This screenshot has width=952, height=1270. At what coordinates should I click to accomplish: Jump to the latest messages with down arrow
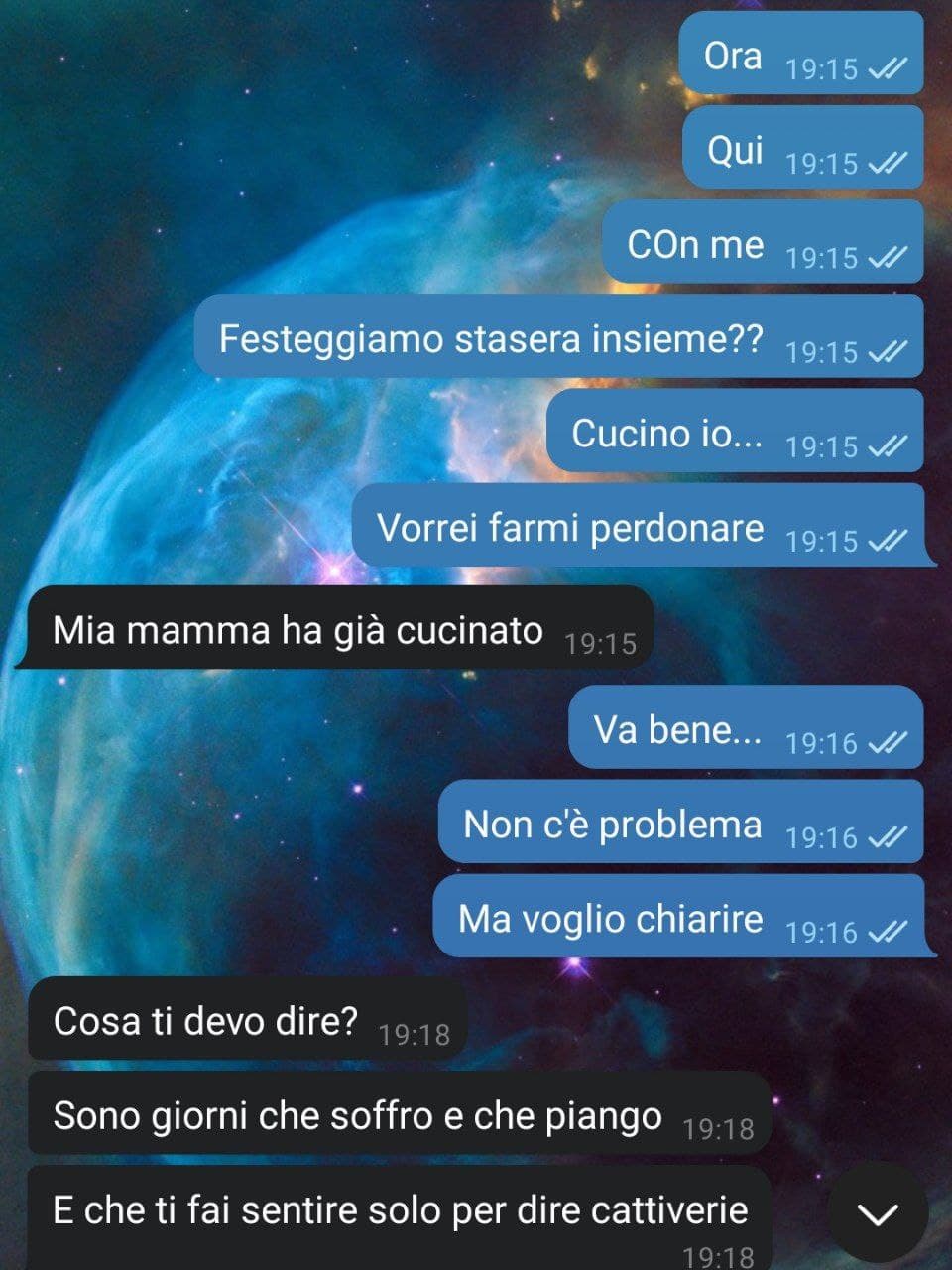click(878, 1212)
